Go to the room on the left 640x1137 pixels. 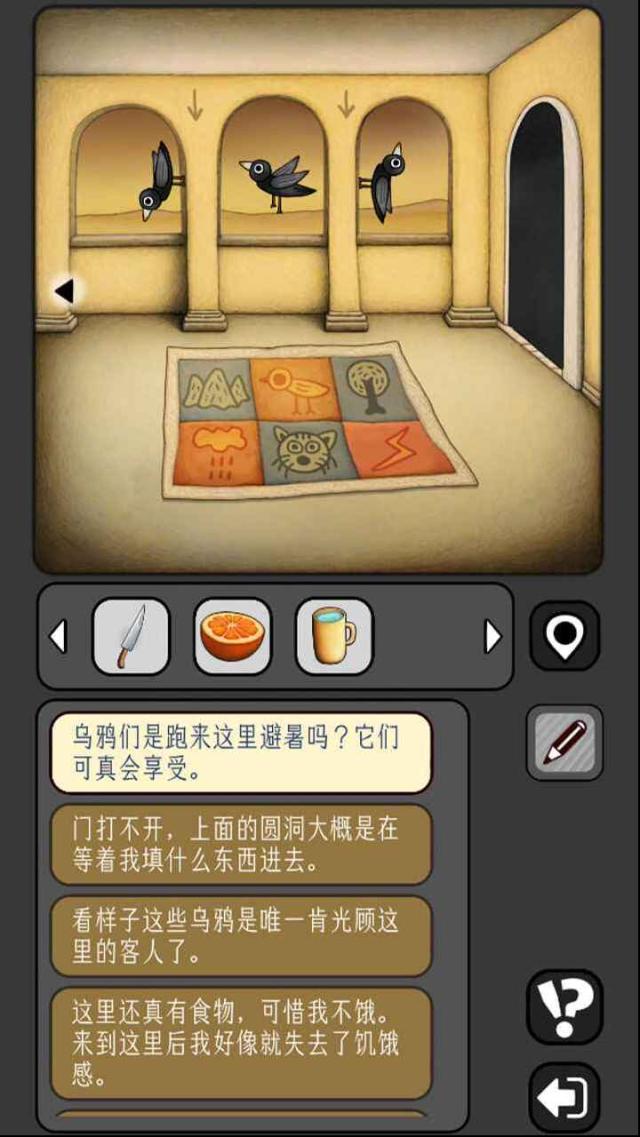click(x=64, y=292)
